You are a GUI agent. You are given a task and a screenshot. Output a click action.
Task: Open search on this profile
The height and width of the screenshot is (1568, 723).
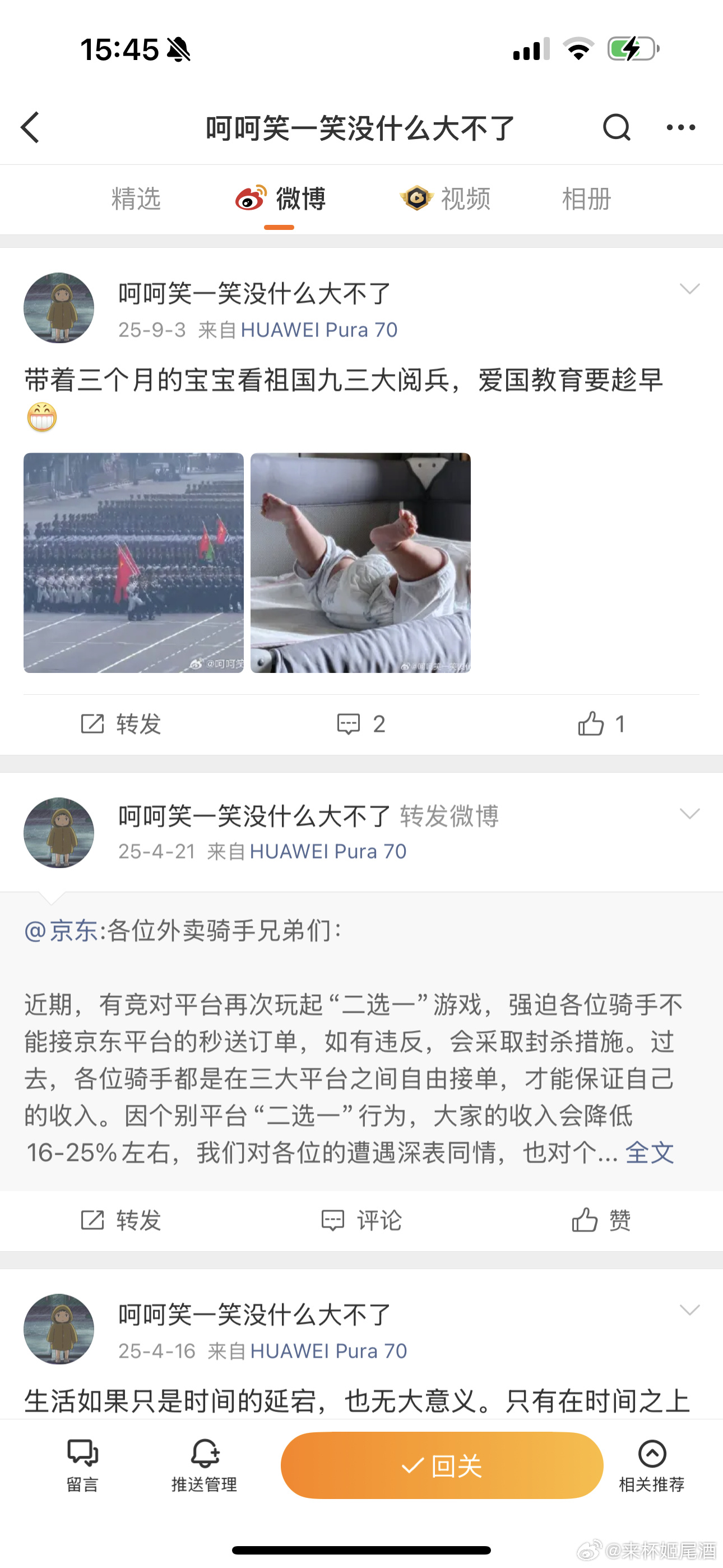pyautogui.click(x=616, y=127)
